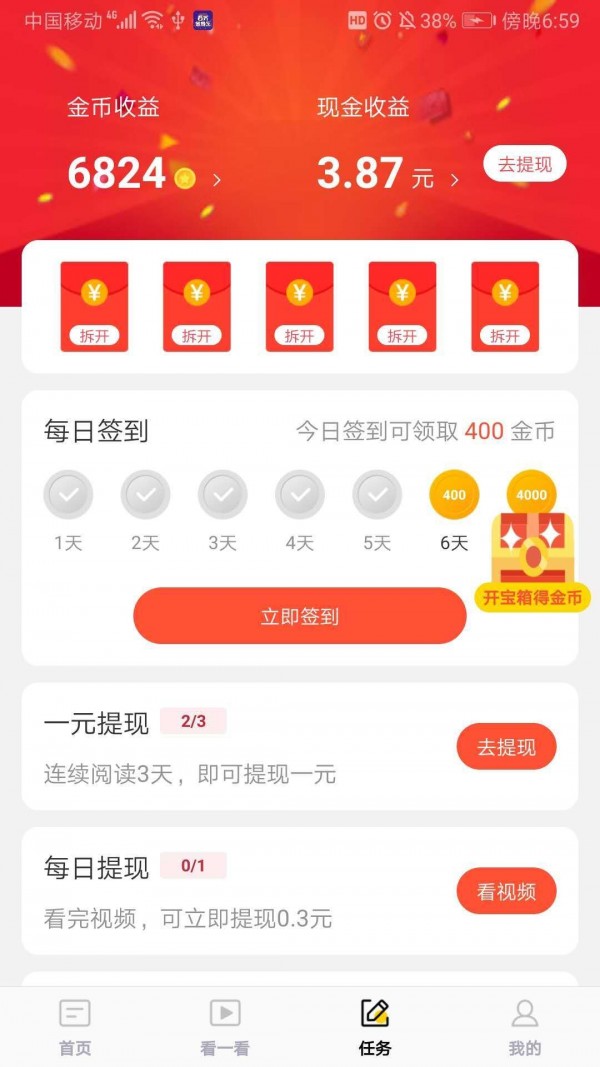Tap 去提现 in the 一元提现 card
The image size is (600, 1067).
506,747
